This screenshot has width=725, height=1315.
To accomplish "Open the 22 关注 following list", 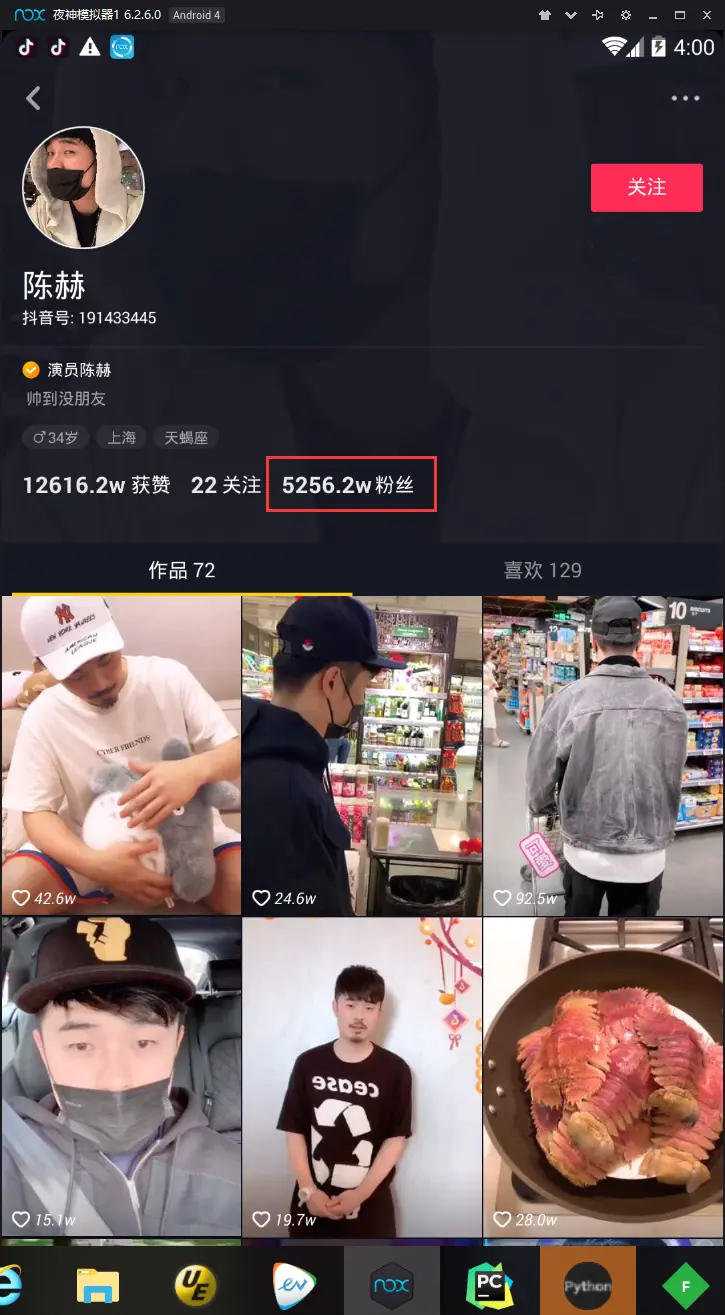I will [x=226, y=486].
